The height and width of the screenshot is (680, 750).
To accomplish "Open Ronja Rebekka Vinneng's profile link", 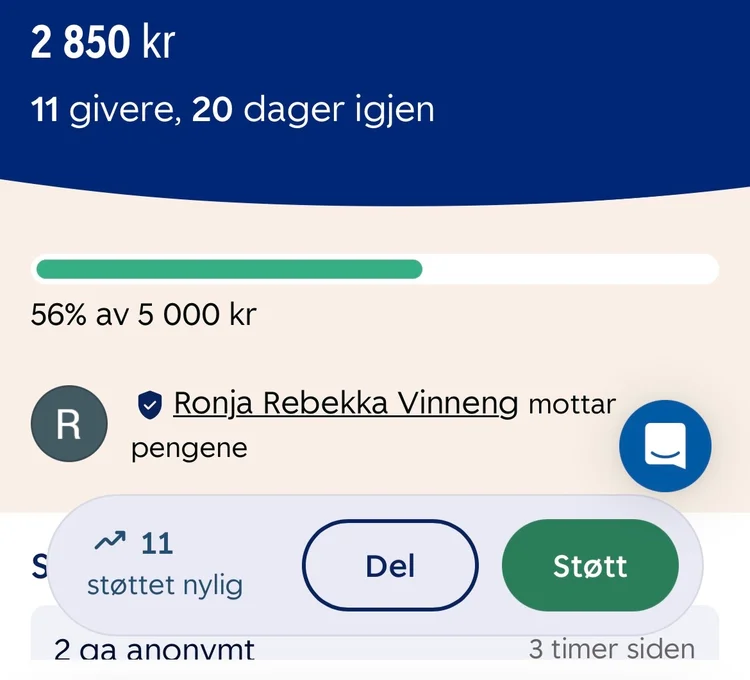I will click(346, 403).
